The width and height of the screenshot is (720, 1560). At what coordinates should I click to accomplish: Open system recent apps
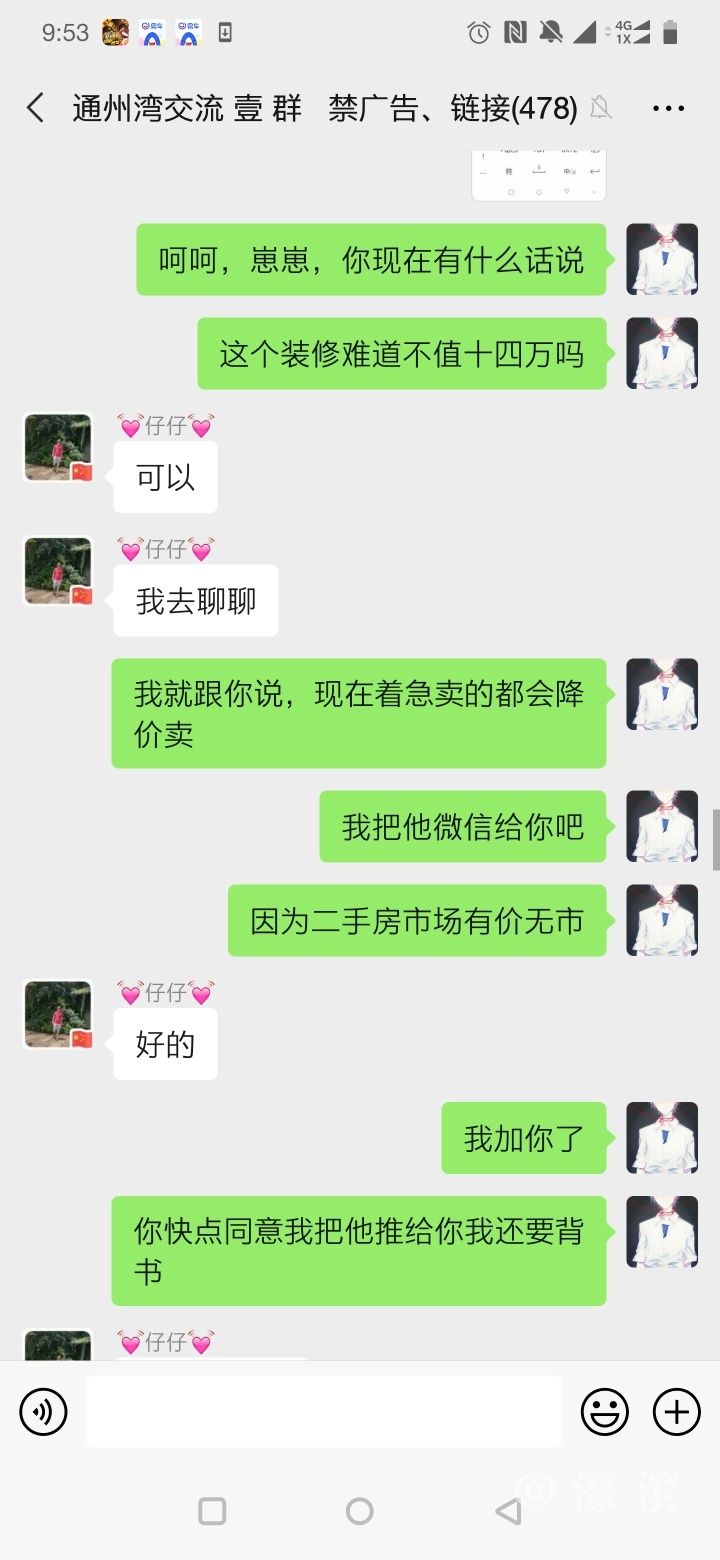click(212, 1511)
